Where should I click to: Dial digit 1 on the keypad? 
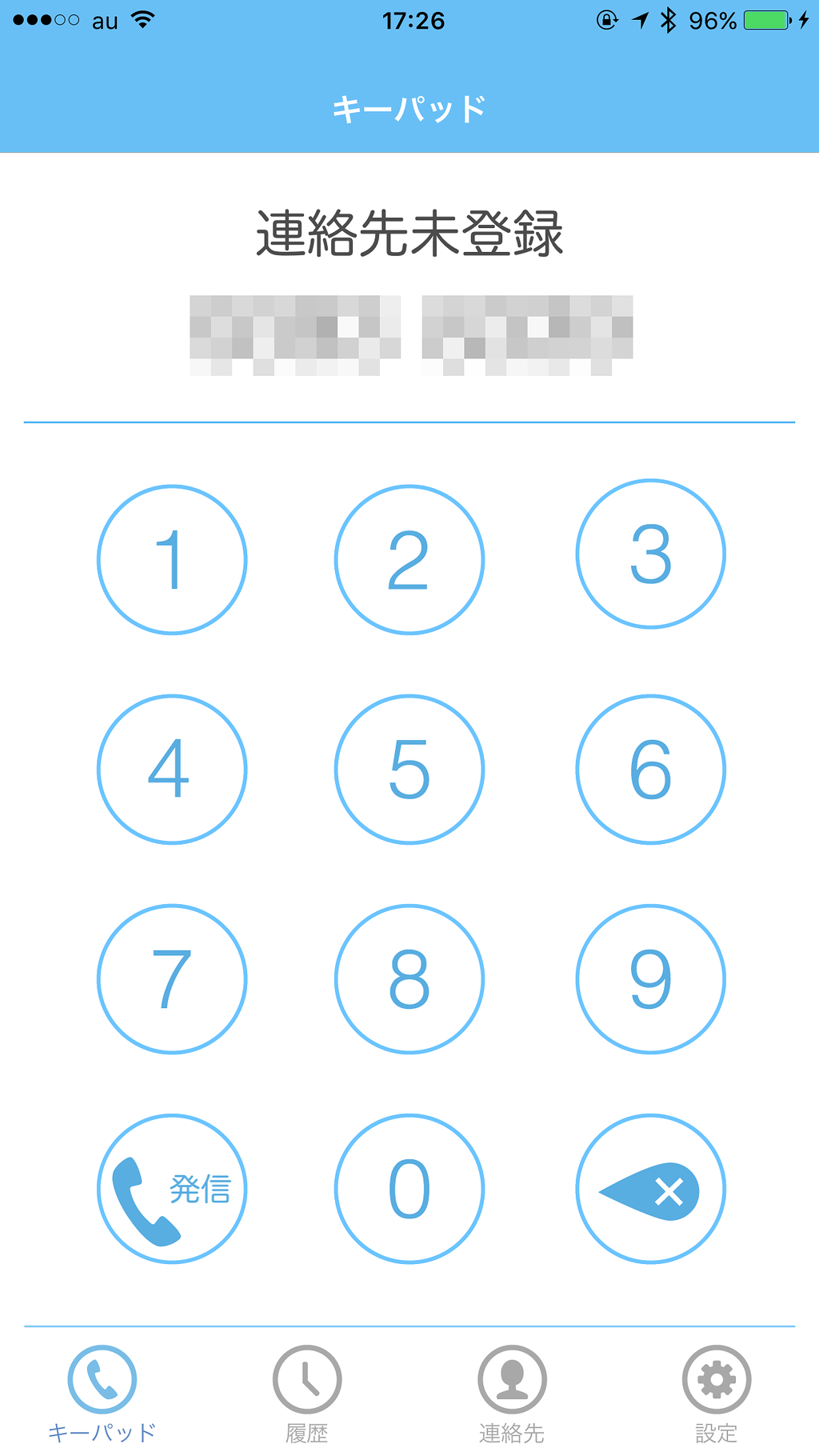[172, 559]
